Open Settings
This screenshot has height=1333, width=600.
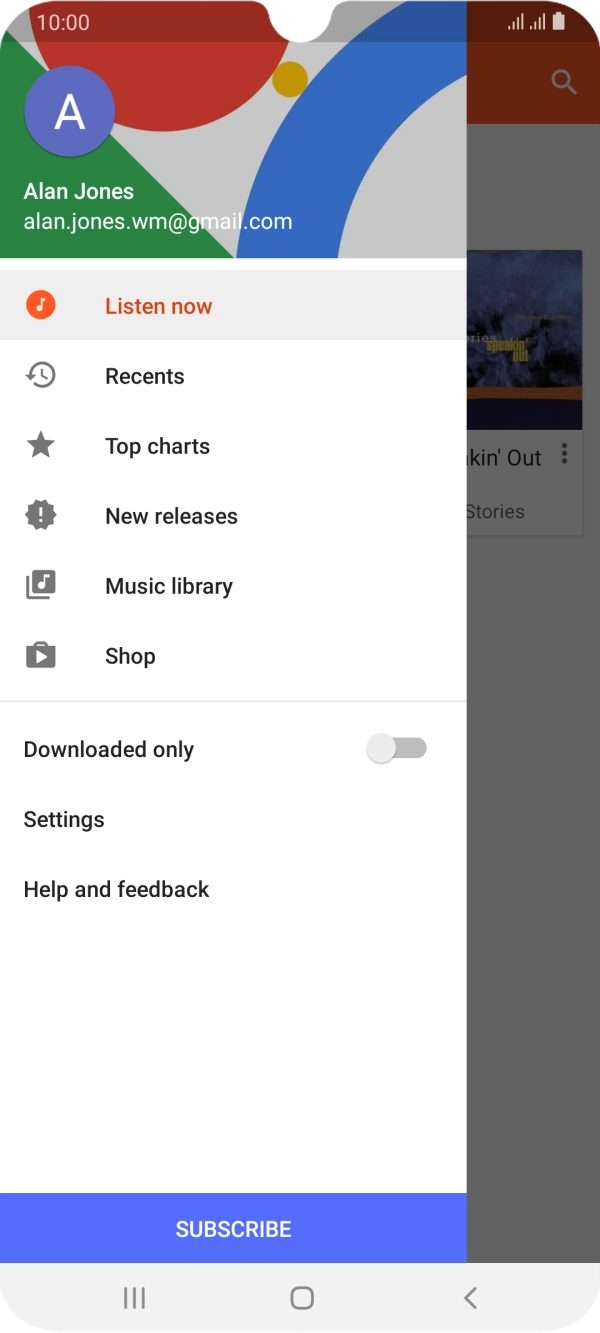(64, 819)
